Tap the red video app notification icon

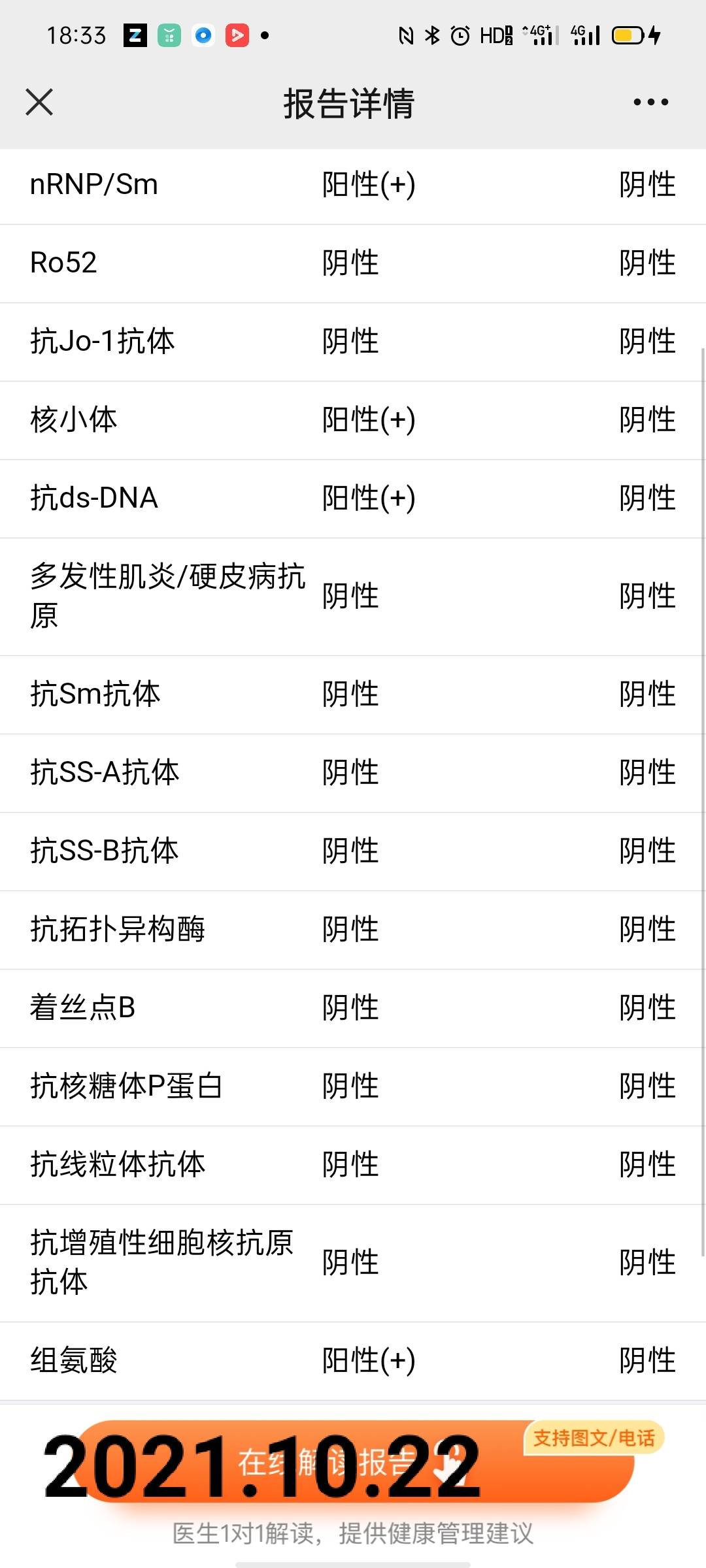(236, 36)
